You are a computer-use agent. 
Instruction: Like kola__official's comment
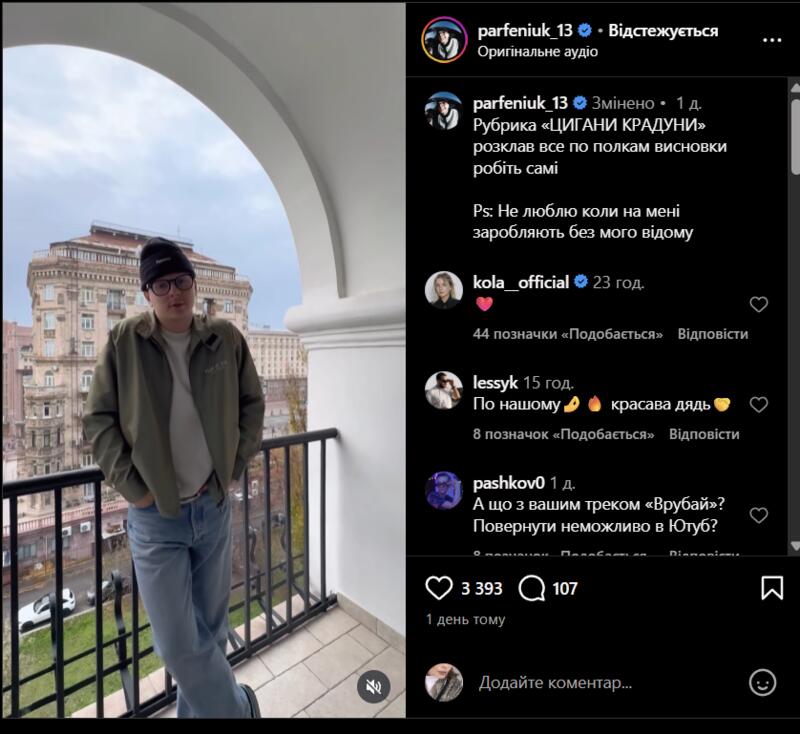(x=758, y=304)
